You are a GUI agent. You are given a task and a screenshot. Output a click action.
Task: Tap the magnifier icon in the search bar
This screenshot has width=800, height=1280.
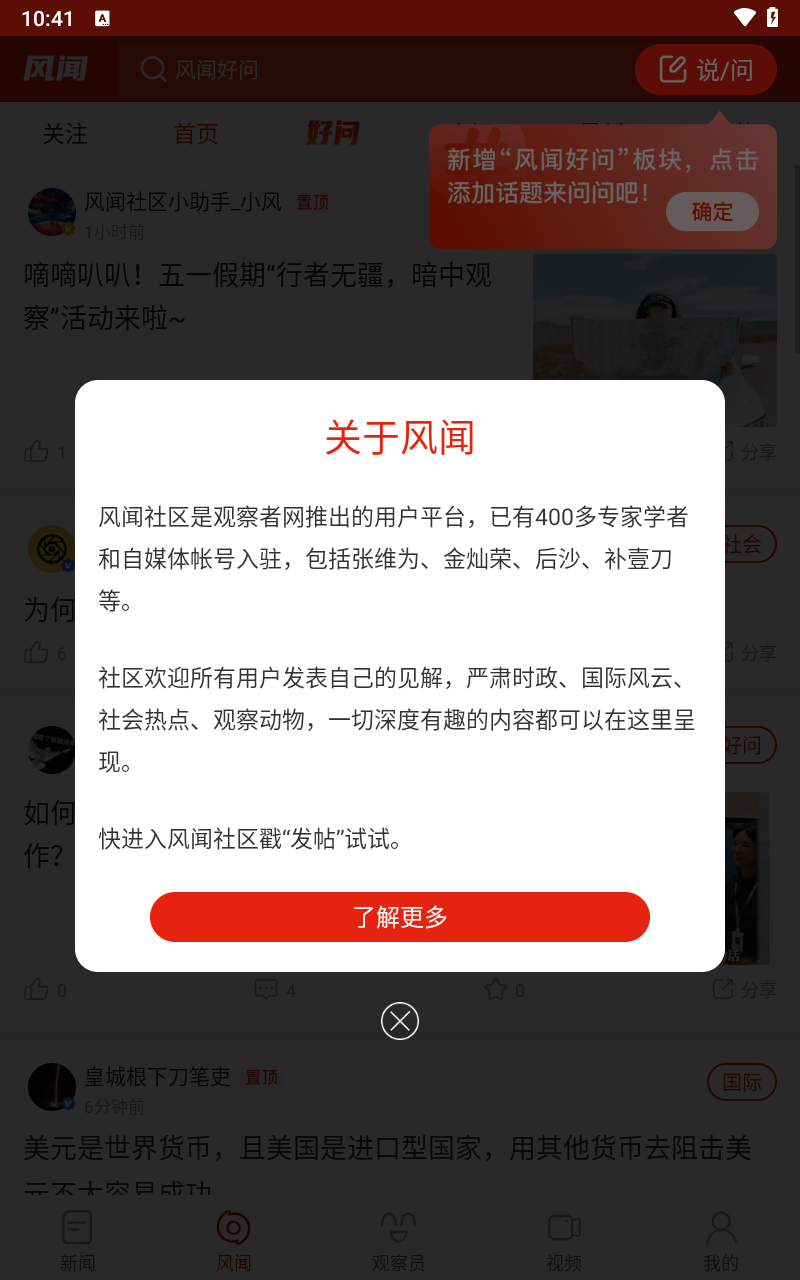point(152,70)
